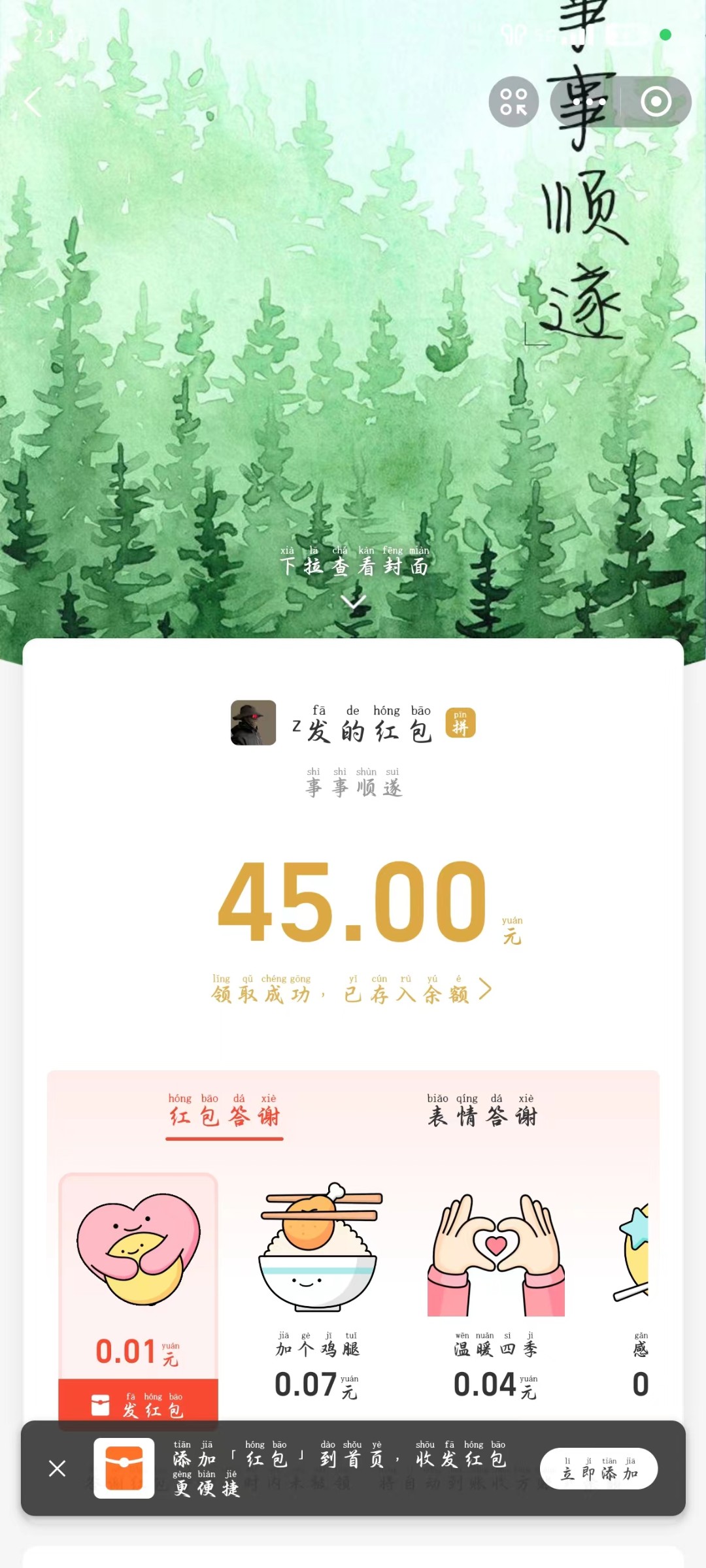Open sender Z's avatar
Screen dimensions: 706x1568
[x=253, y=723]
